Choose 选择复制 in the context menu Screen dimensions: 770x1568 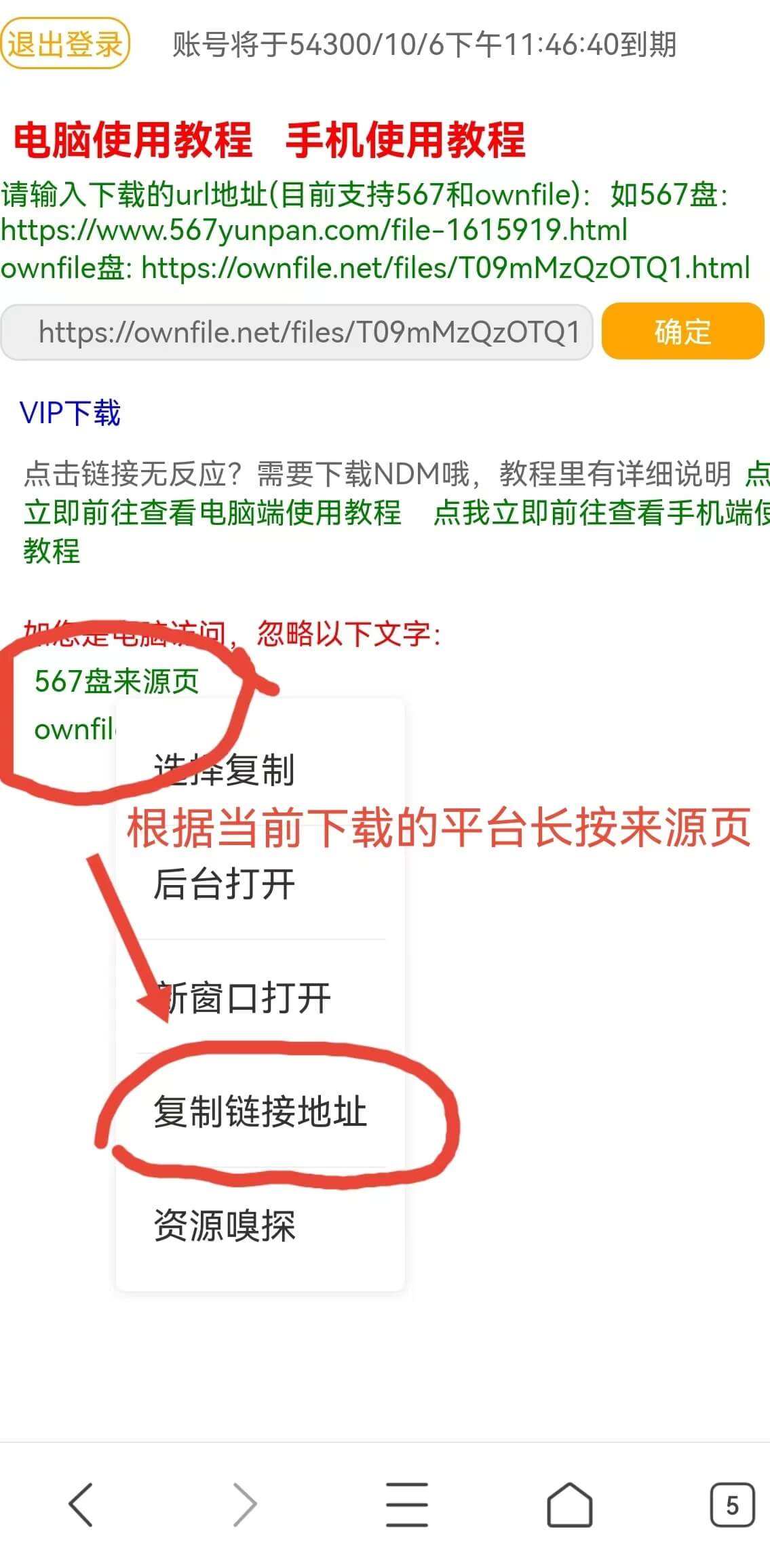pos(225,770)
